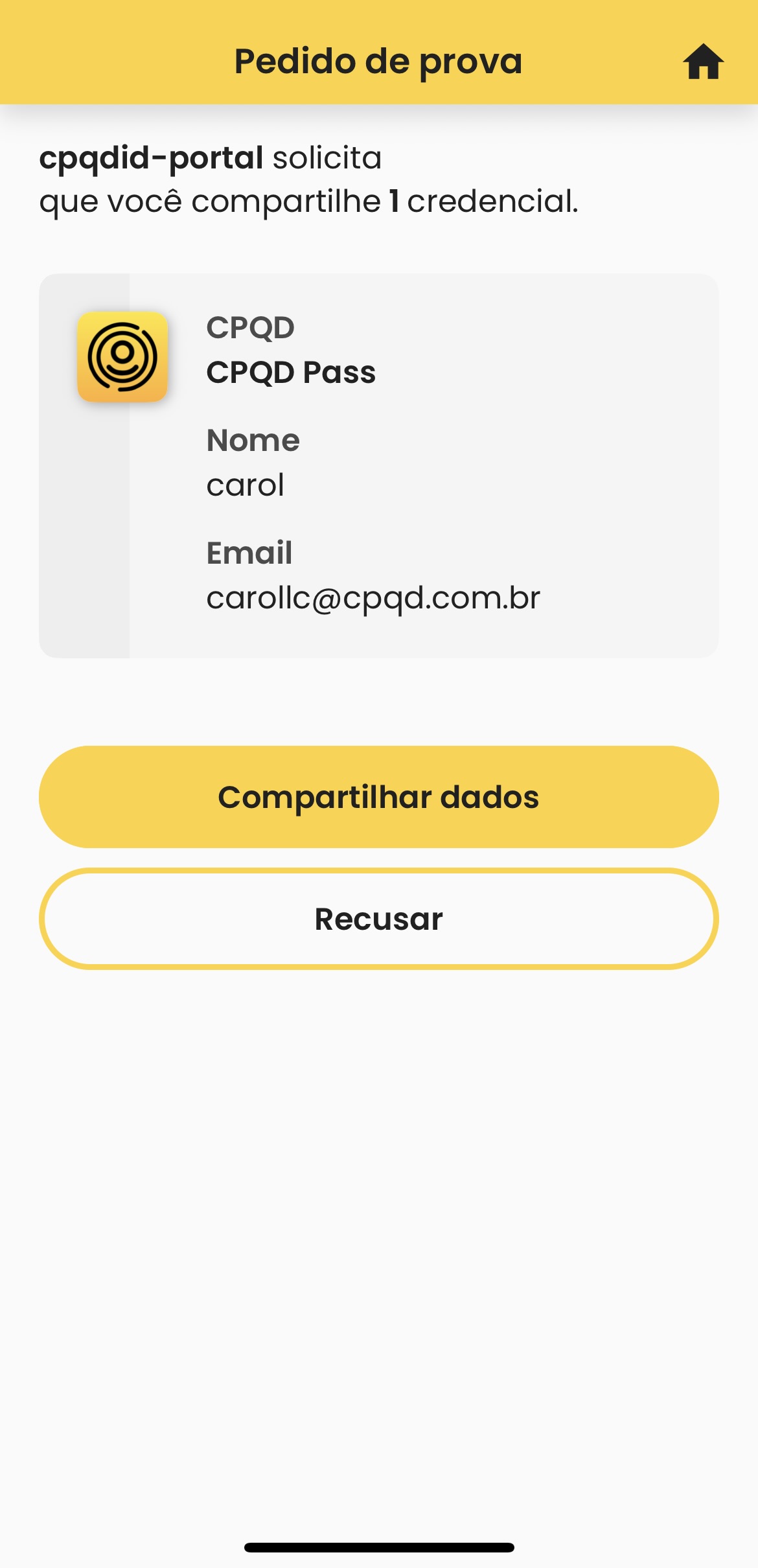Screen dimensions: 758x1568
Task: Decline the request with Recusar
Action: 379,919
